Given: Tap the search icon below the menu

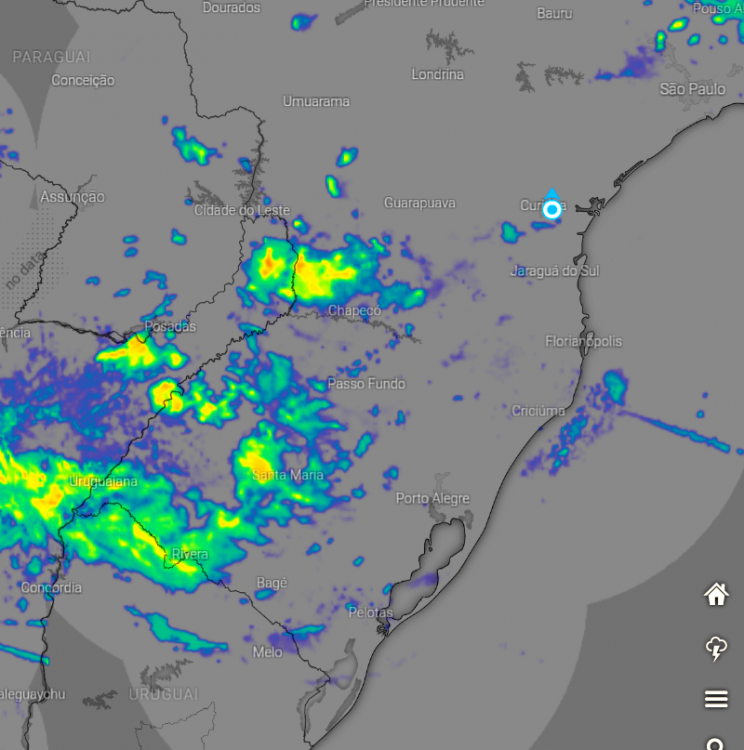Looking at the screenshot, I should coord(716,744).
